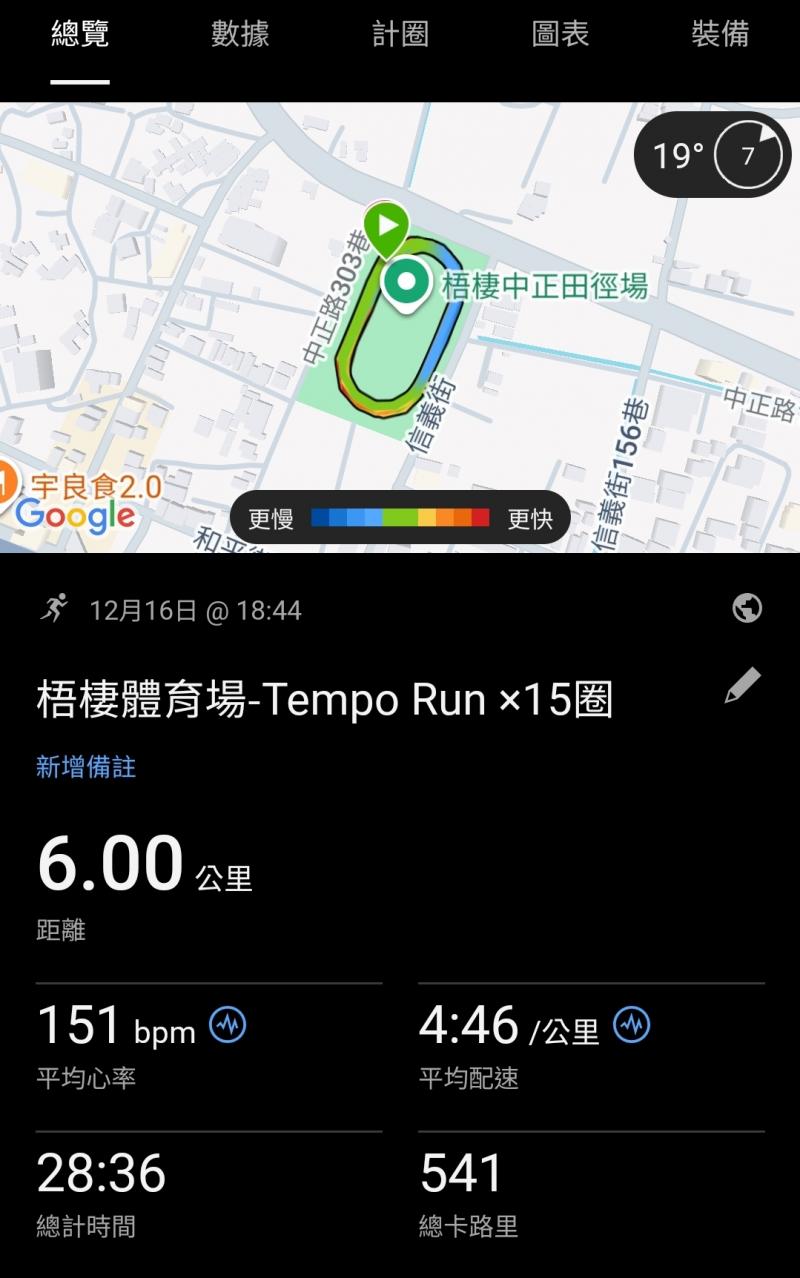Go to the 裝備 tab
This screenshot has width=800, height=1278.
pyautogui.click(x=720, y=35)
